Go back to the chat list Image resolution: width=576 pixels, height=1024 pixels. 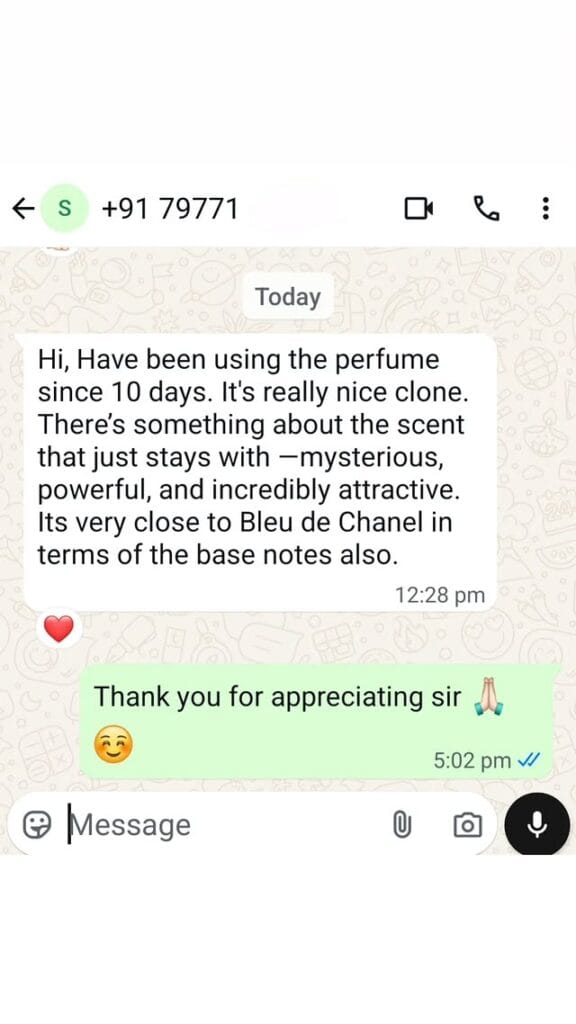point(23,209)
